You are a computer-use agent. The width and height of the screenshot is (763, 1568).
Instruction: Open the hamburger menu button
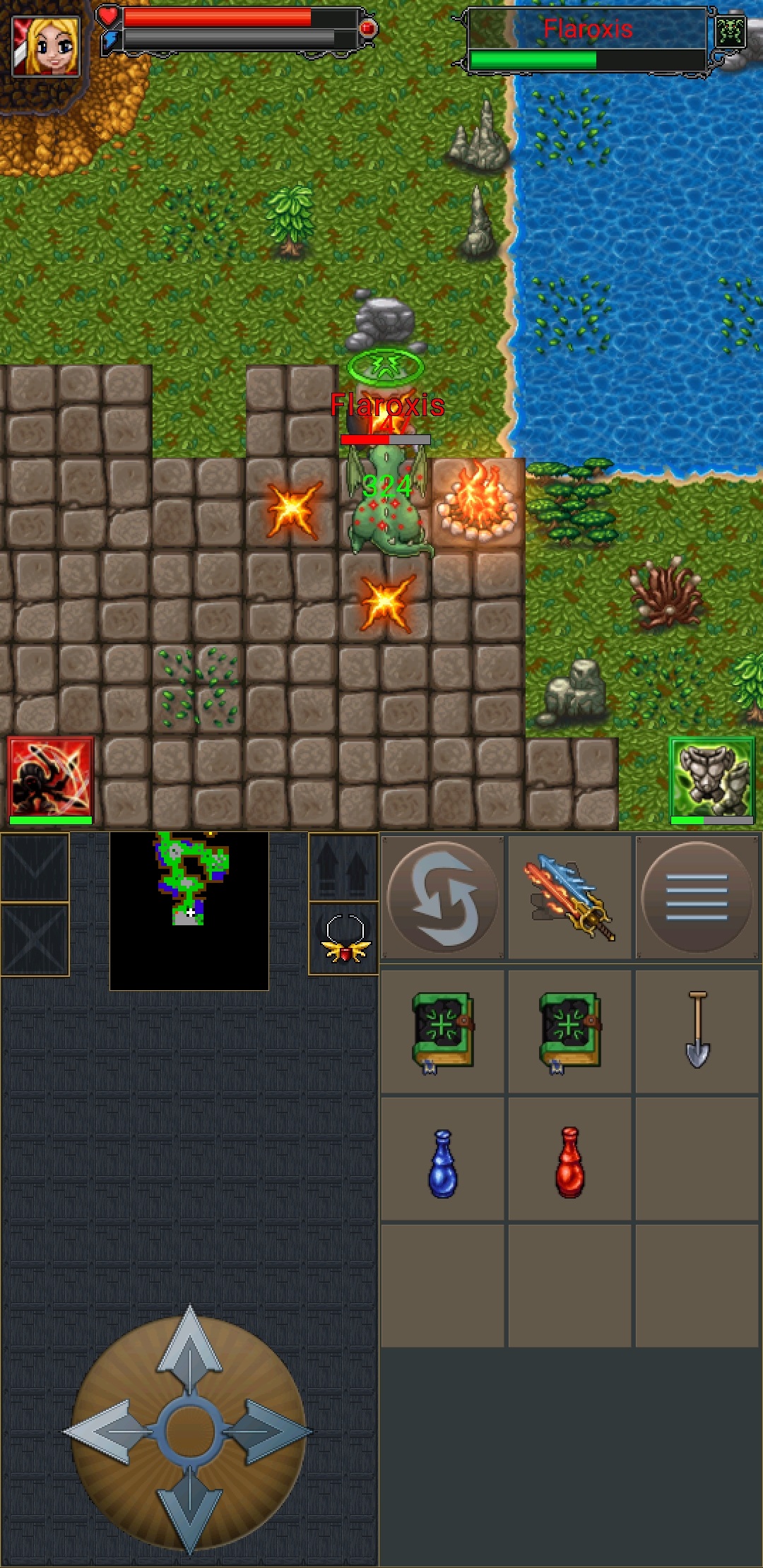tap(697, 897)
